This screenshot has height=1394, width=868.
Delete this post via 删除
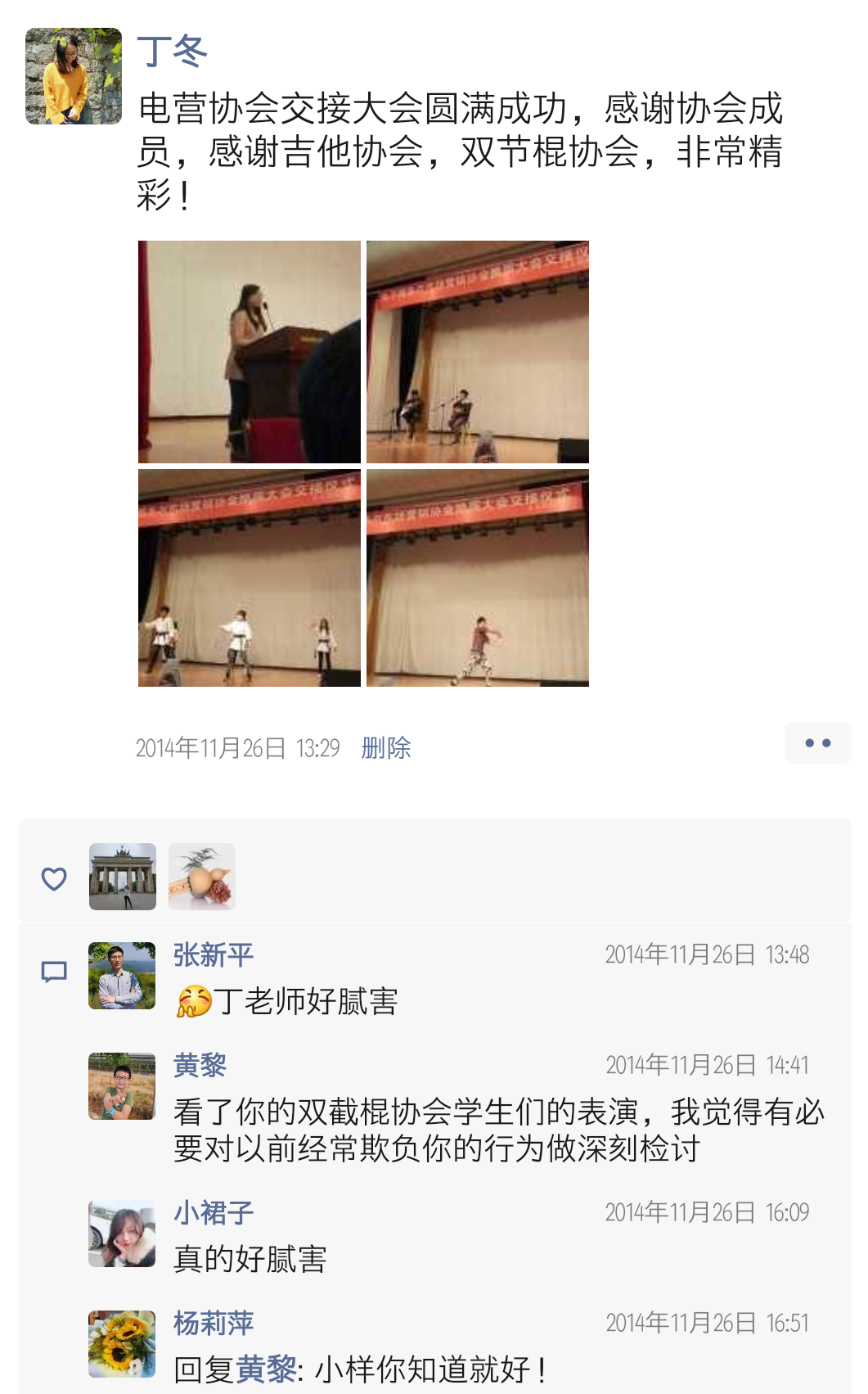(x=386, y=747)
